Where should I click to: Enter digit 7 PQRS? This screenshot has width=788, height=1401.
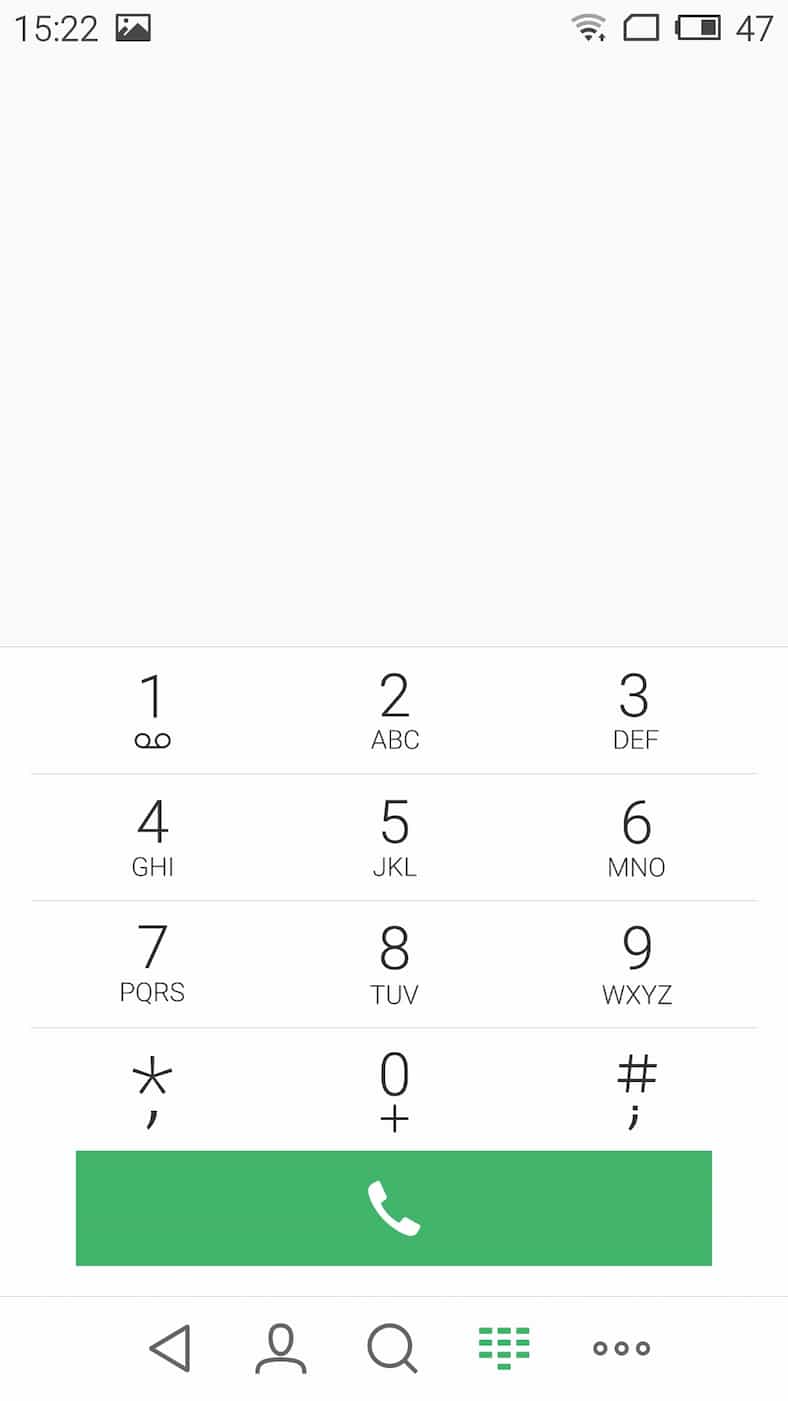click(152, 964)
